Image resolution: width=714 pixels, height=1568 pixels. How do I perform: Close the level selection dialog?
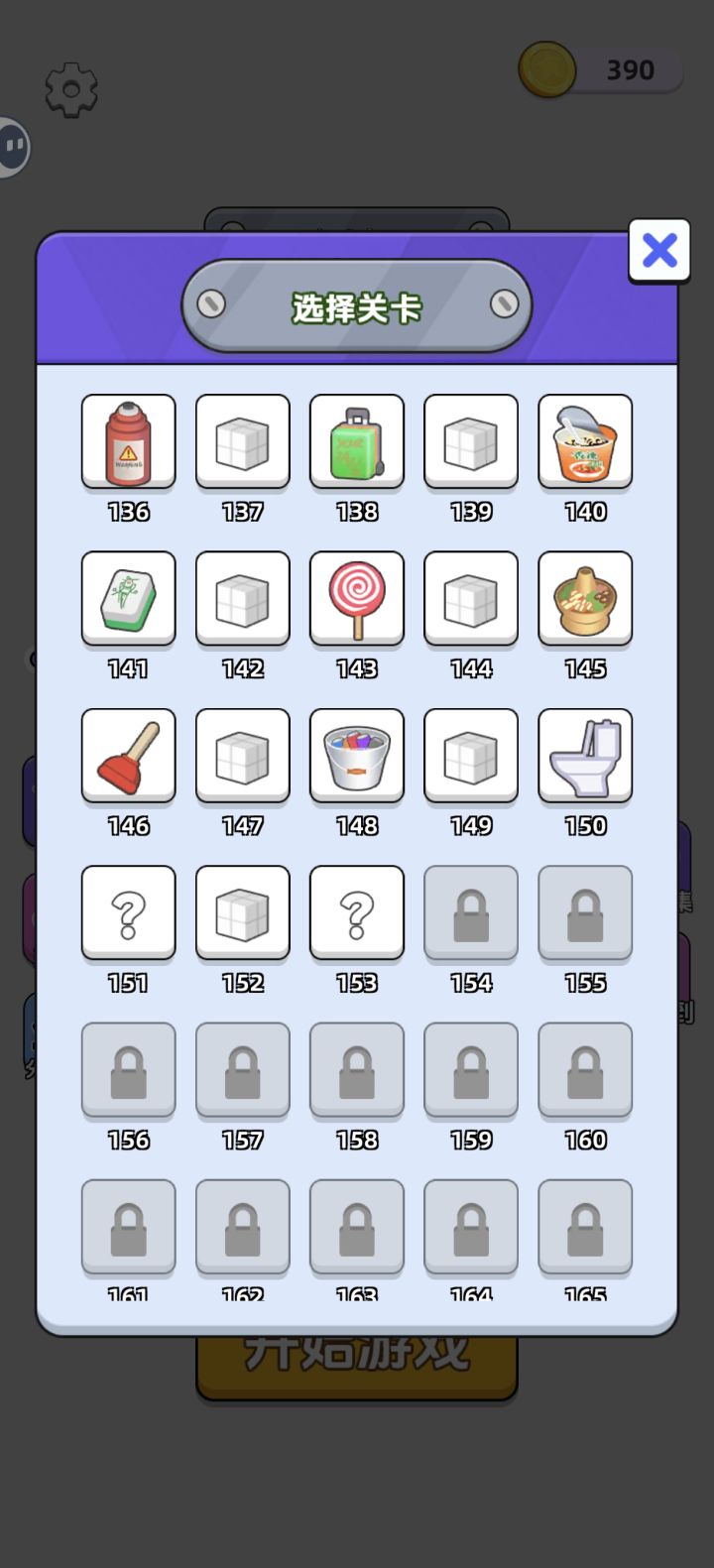point(659,250)
